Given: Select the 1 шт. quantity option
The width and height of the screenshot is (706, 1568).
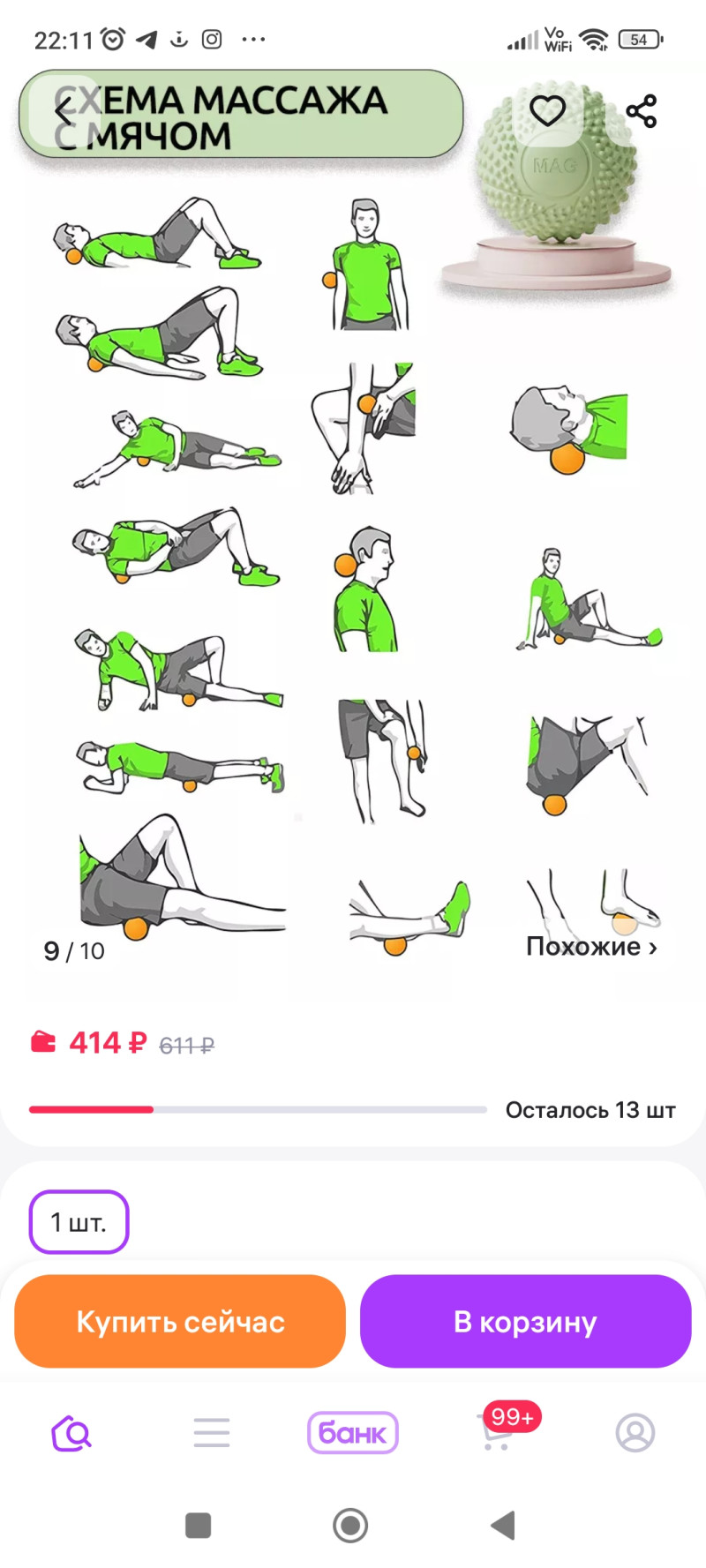Looking at the screenshot, I should 79,1222.
